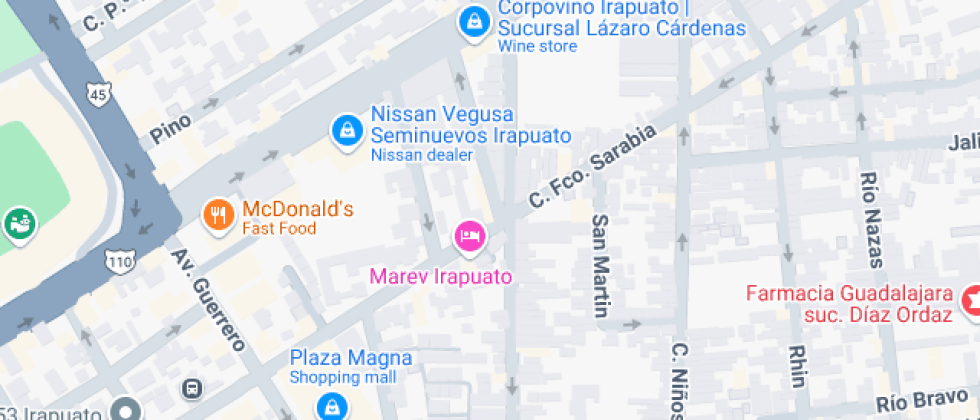Screen dimensions: 980x420
Task: Open the Nissan Vegusa Seminuevos Irapuato dealer pin
Action: click(347, 130)
